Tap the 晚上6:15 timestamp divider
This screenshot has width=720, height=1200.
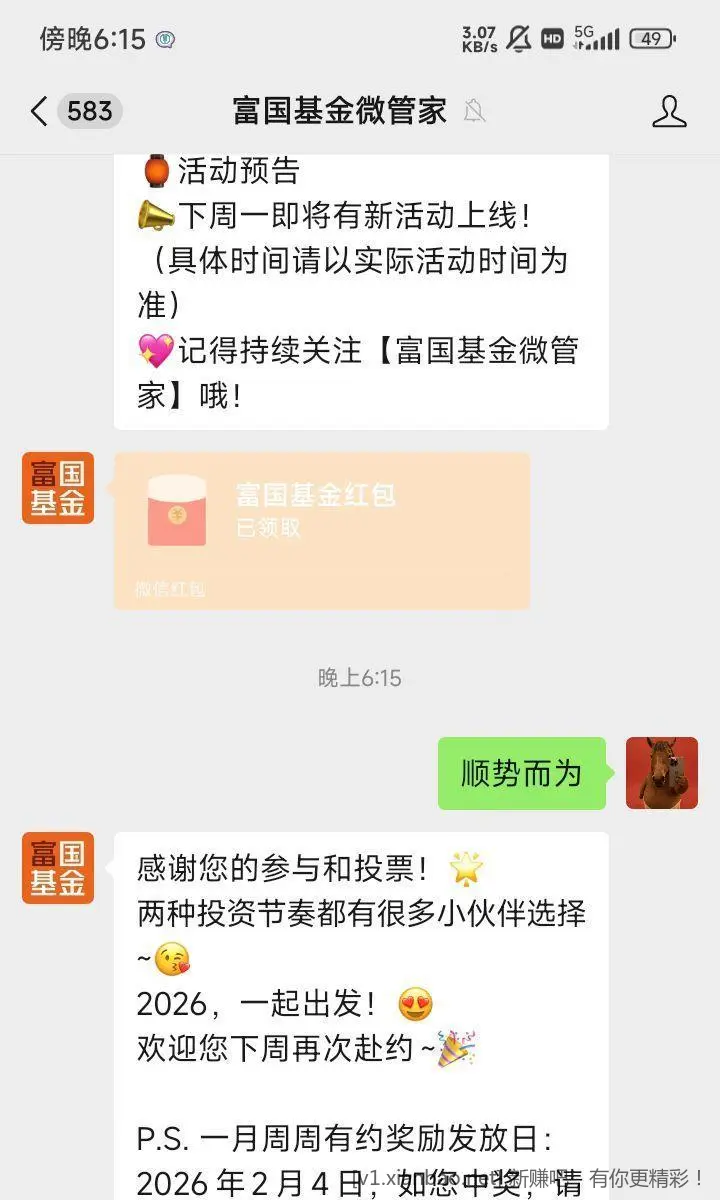[360, 678]
